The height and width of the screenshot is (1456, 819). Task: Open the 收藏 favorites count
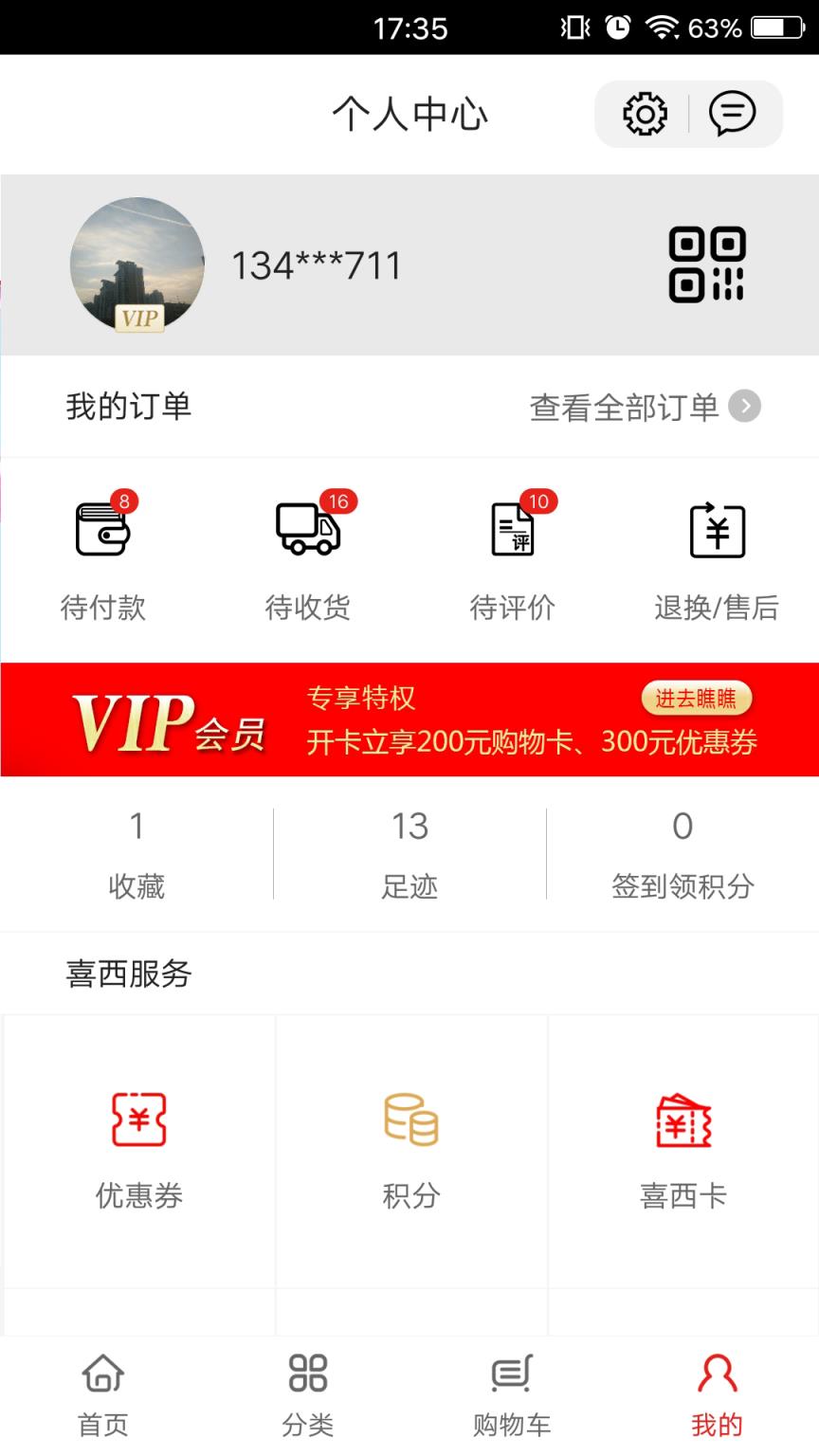click(136, 851)
